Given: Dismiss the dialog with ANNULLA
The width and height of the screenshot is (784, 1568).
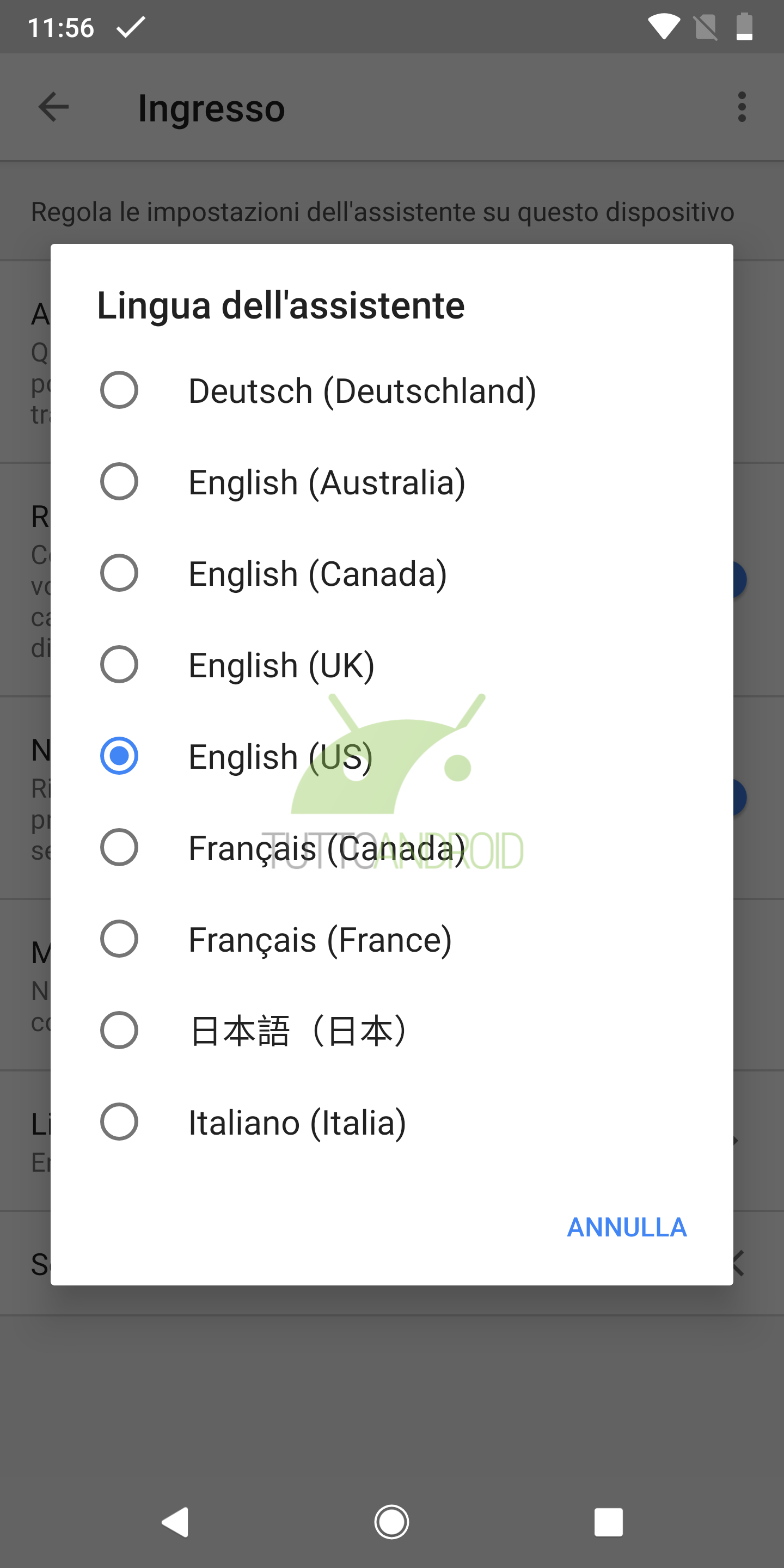Looking at the screenshot, I should [x=627, y=1227].
